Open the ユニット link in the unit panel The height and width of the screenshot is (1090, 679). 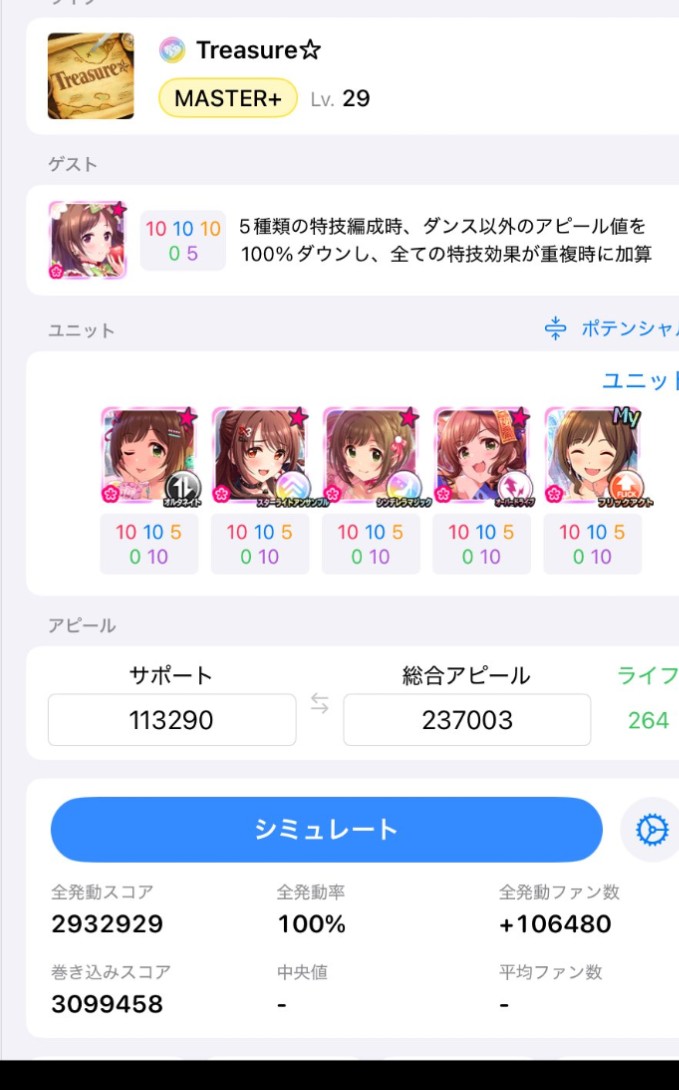(x=640, y=381)
